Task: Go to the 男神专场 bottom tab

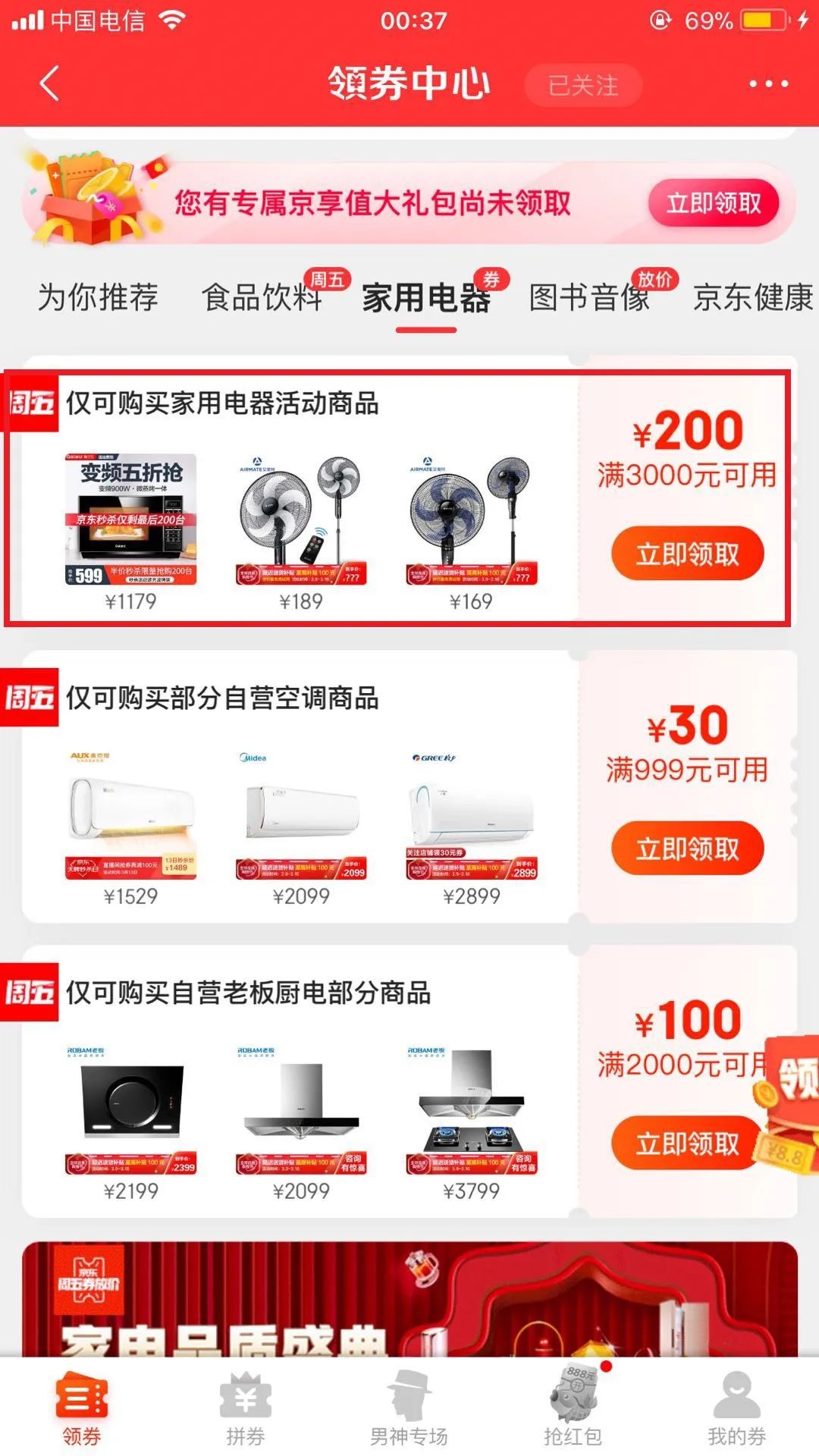Action: coord(409,1409)
